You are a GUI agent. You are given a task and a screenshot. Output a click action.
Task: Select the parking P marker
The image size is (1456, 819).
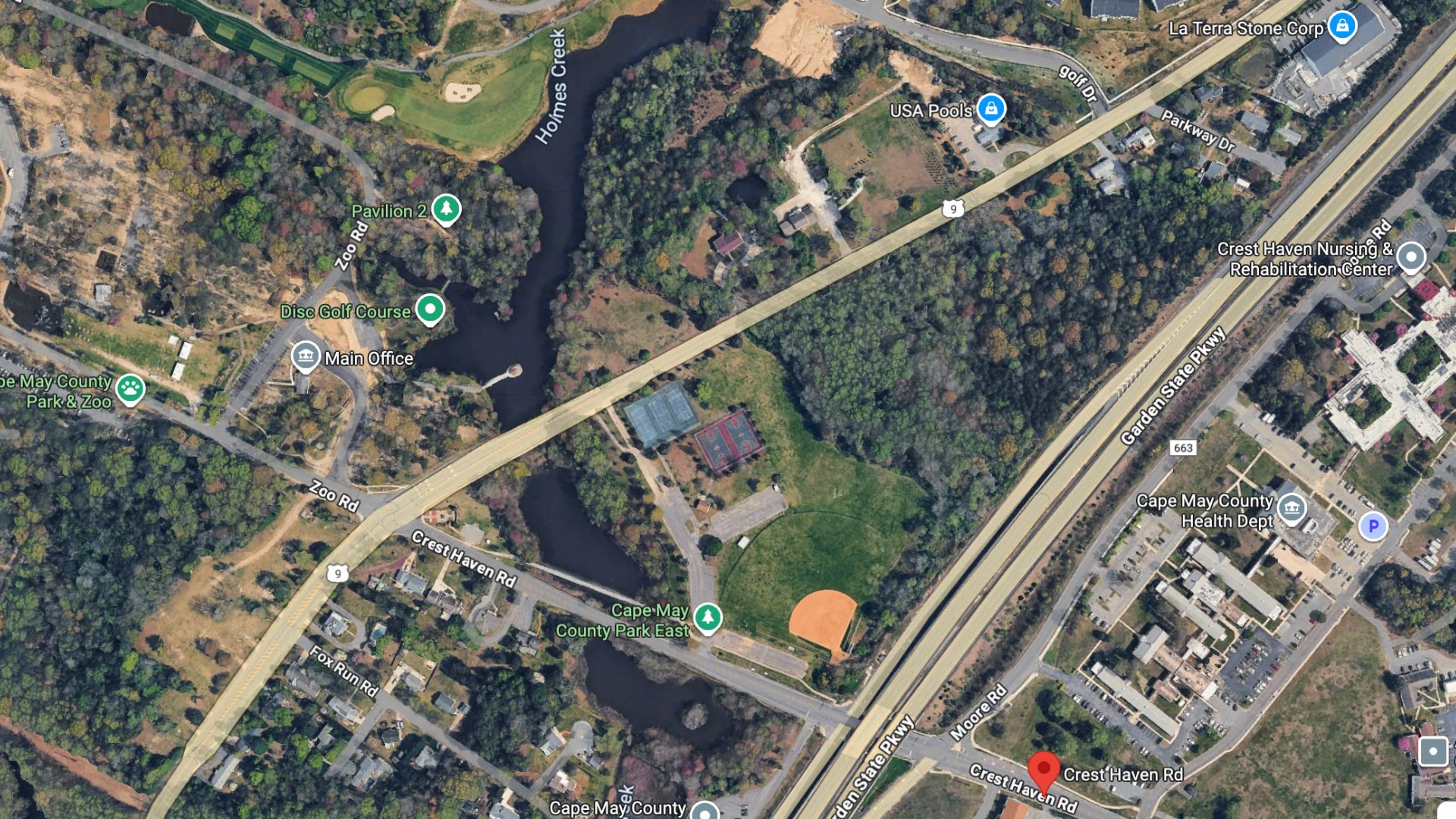point(1373,526)
